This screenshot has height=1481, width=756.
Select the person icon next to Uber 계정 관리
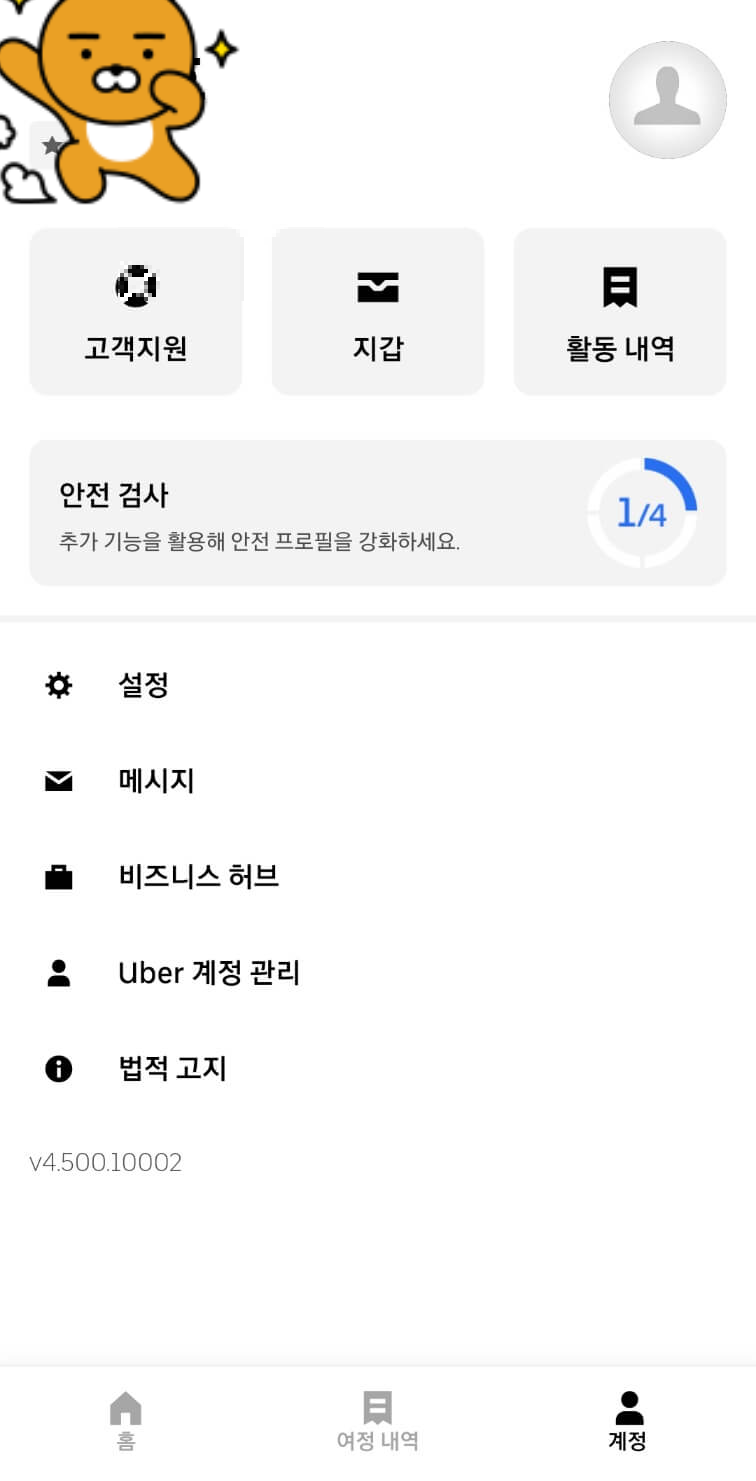click(x=58, y=973)
